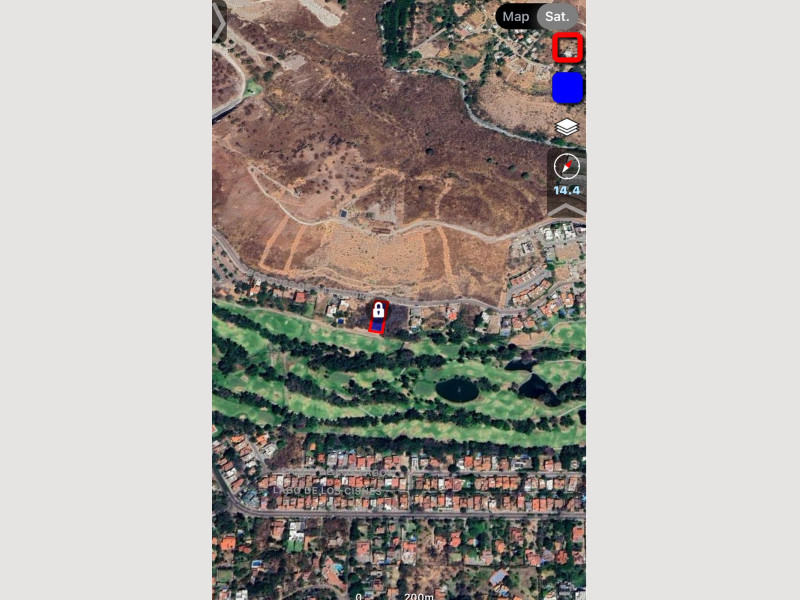
Task: Select the Sat. satellite view
Action: (x=557, y=16)
